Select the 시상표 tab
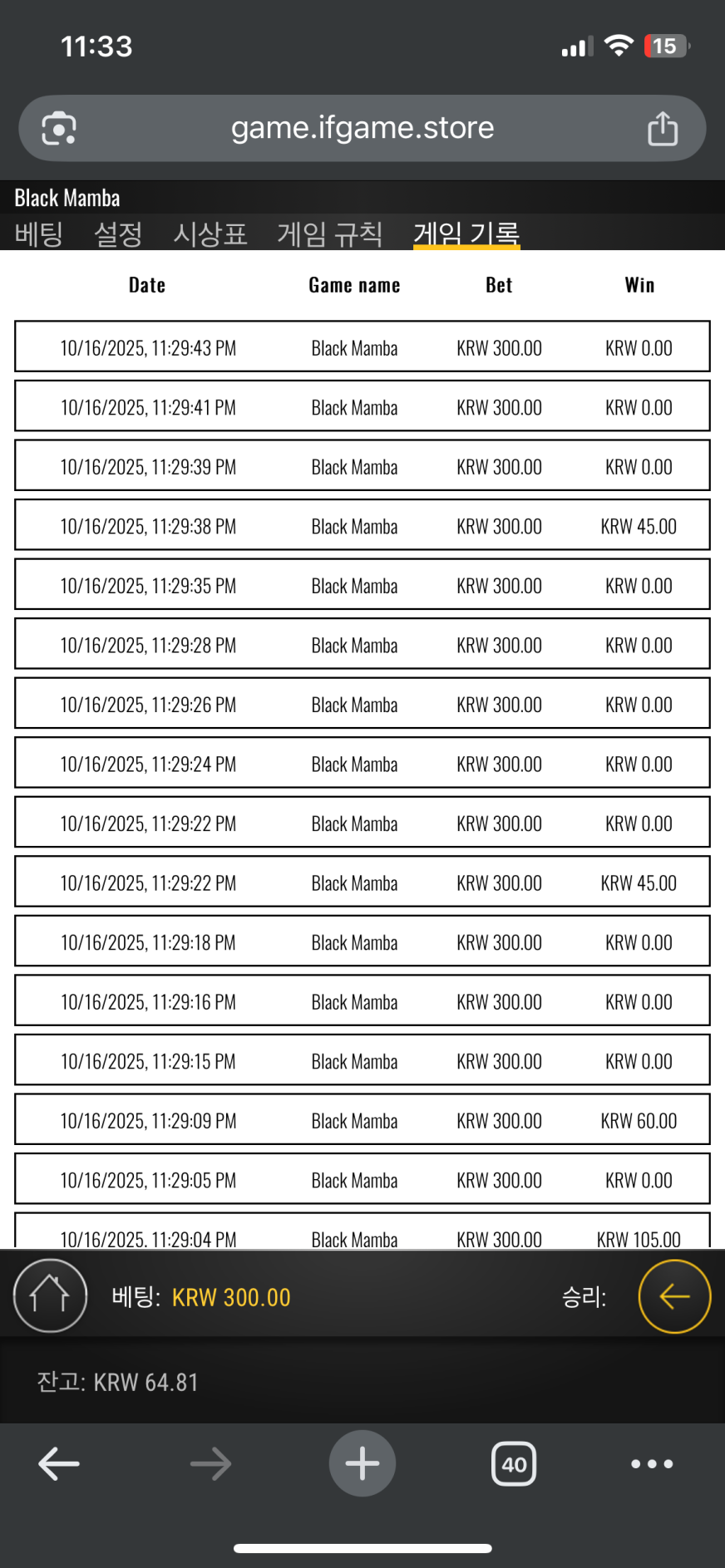 (x=210, y=233)
